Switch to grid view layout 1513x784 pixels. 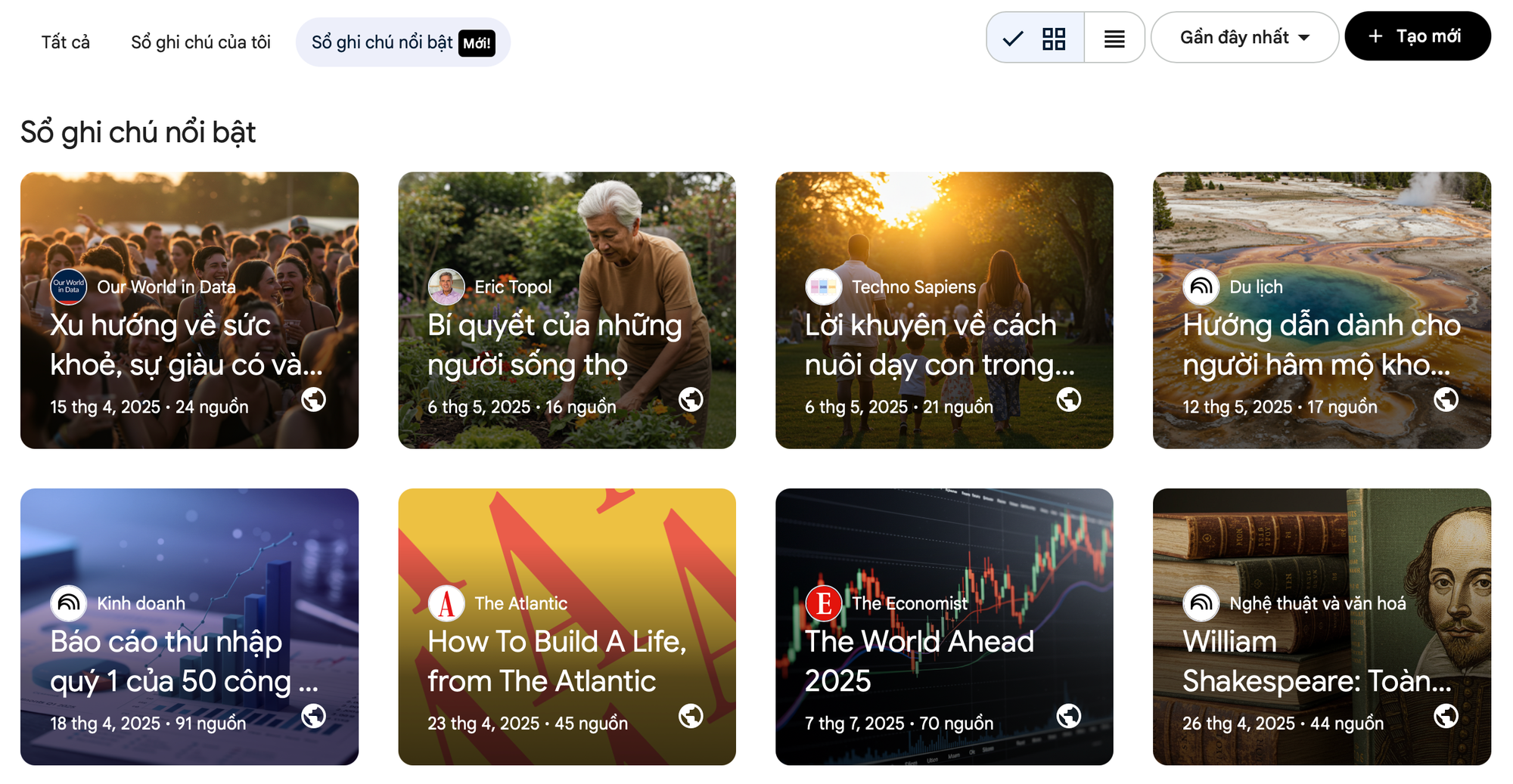pos(1036,38)
